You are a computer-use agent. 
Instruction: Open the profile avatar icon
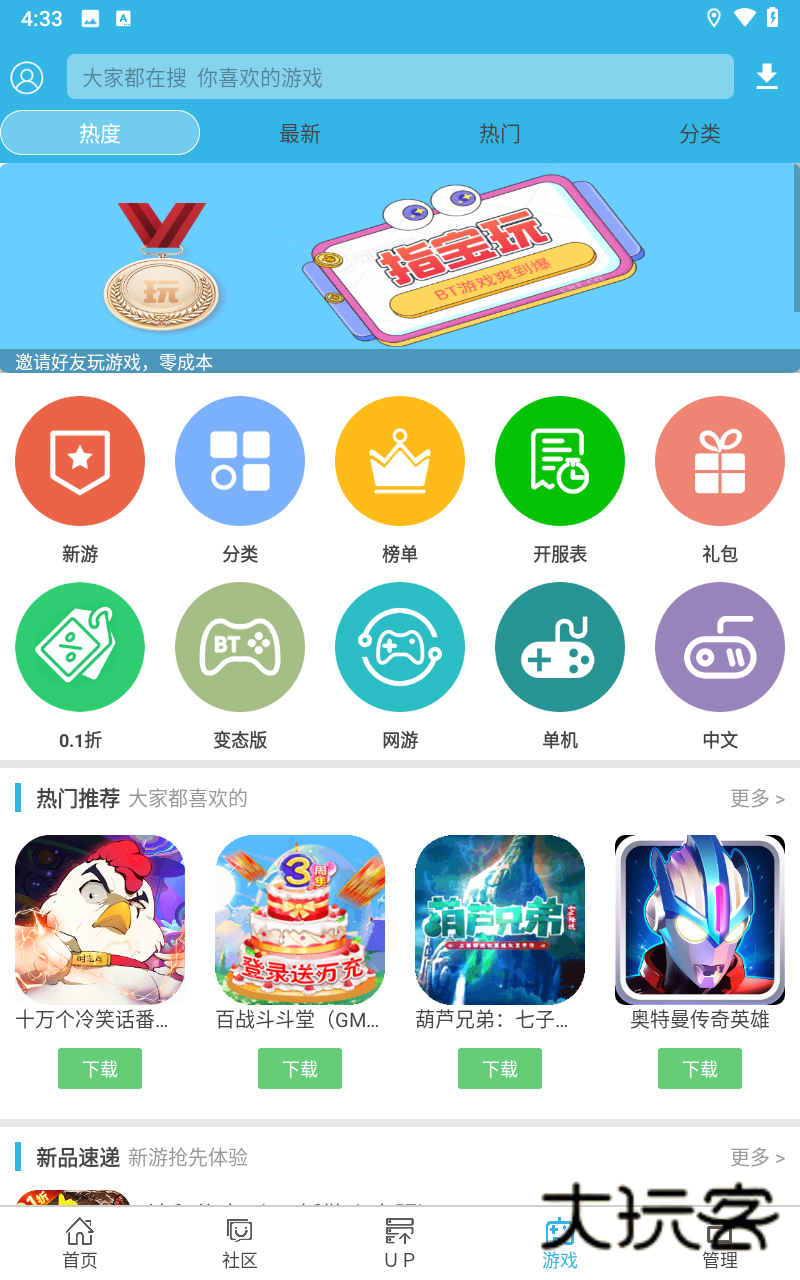pyautogui.click(x=27, y=77)
